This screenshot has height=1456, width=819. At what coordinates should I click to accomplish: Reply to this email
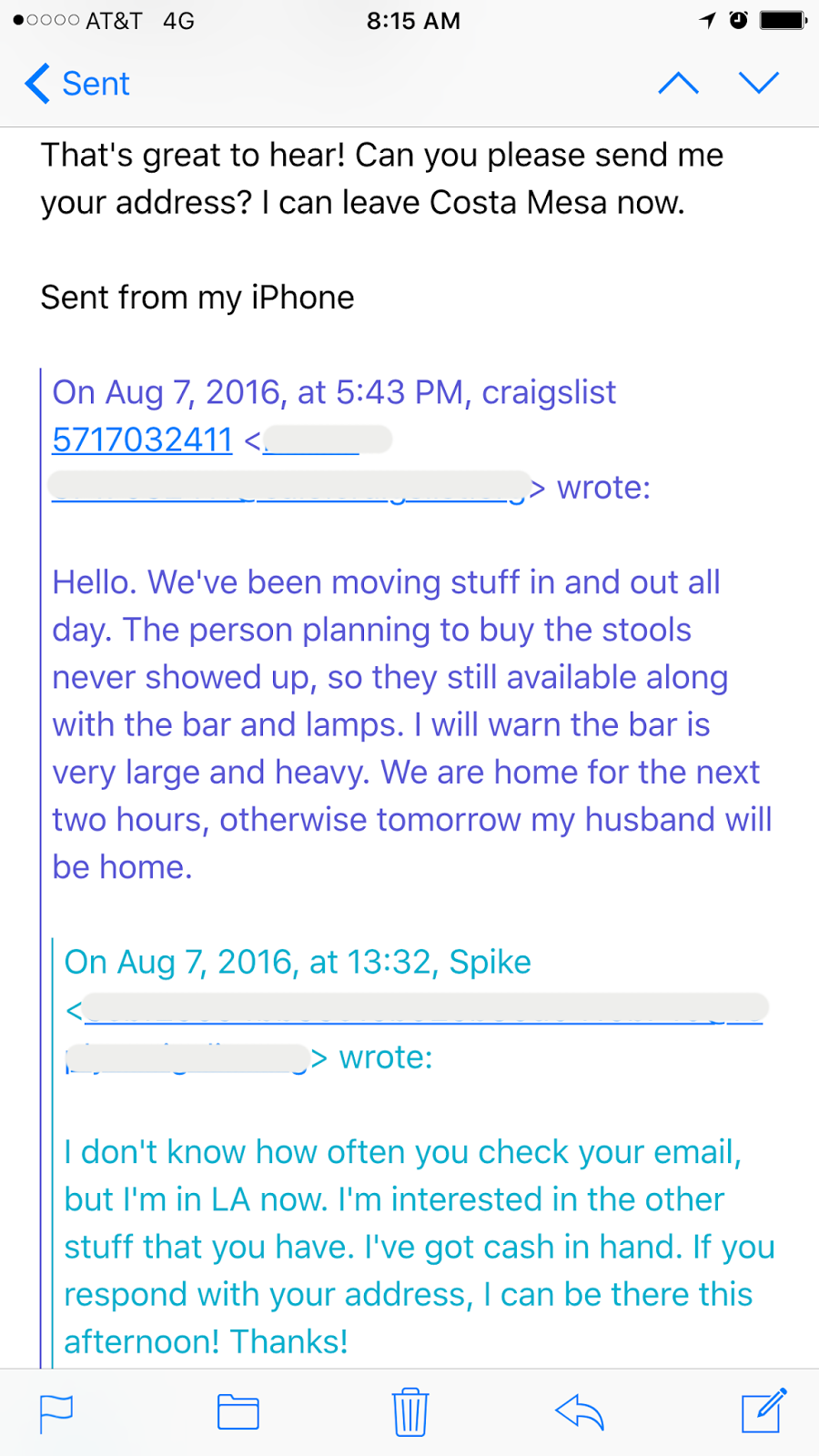point(580,1412)
